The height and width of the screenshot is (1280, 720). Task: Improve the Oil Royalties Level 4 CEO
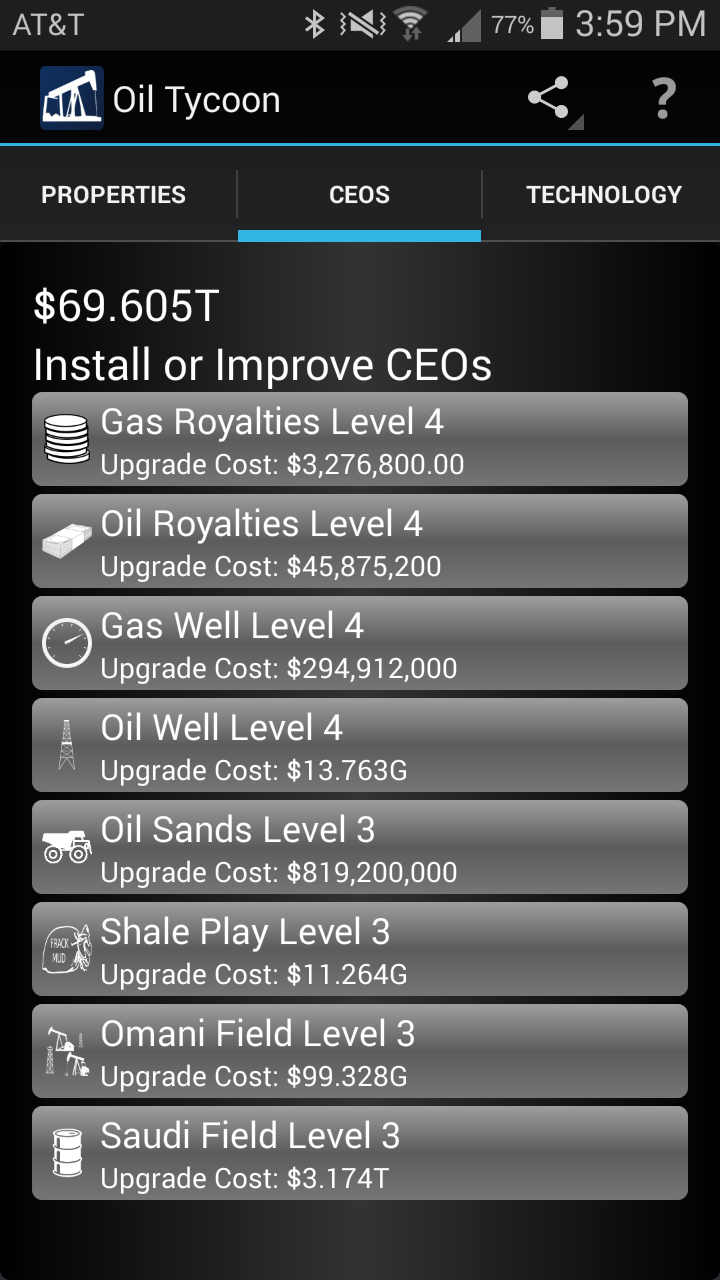click(360, 542)
